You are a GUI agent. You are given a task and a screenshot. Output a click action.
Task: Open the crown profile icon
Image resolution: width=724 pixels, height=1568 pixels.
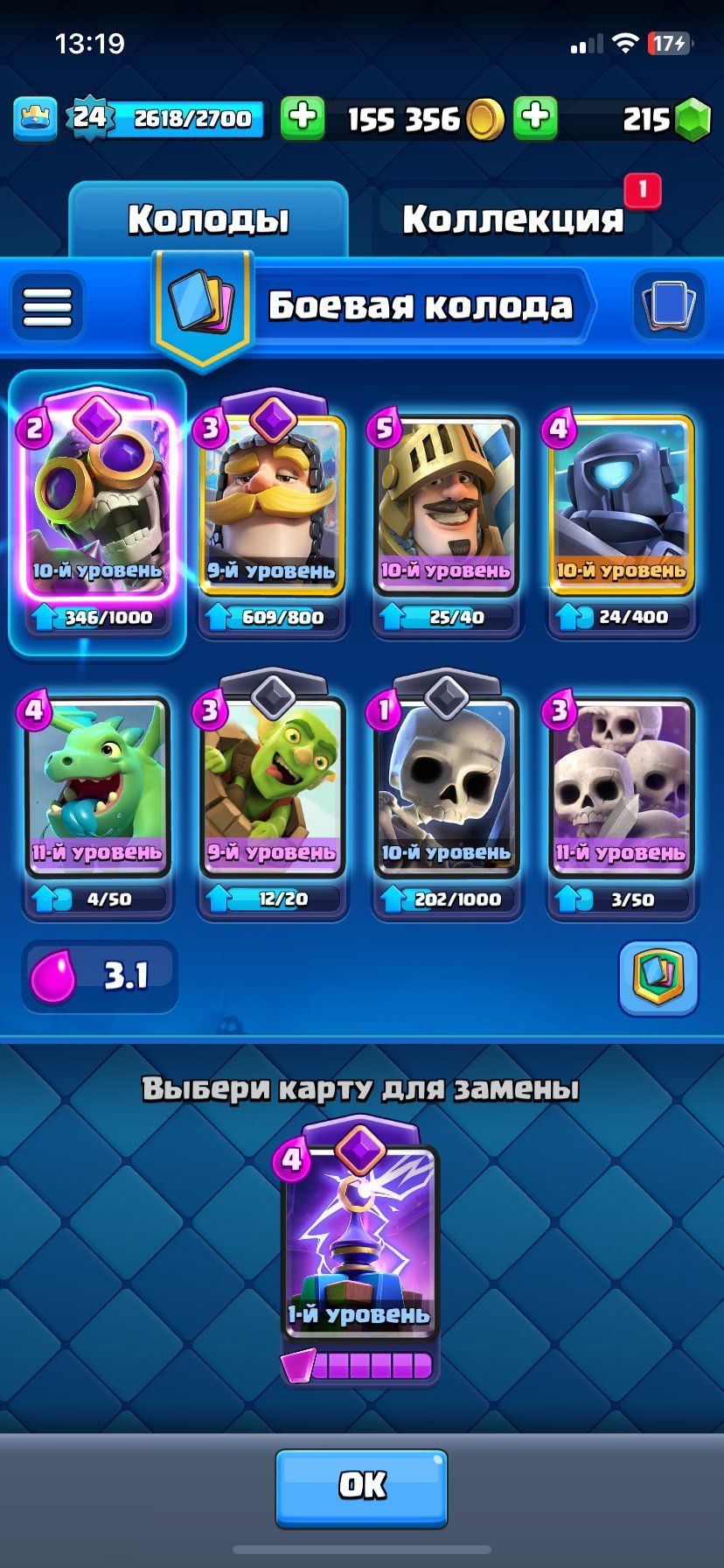(x=35, y=118)
